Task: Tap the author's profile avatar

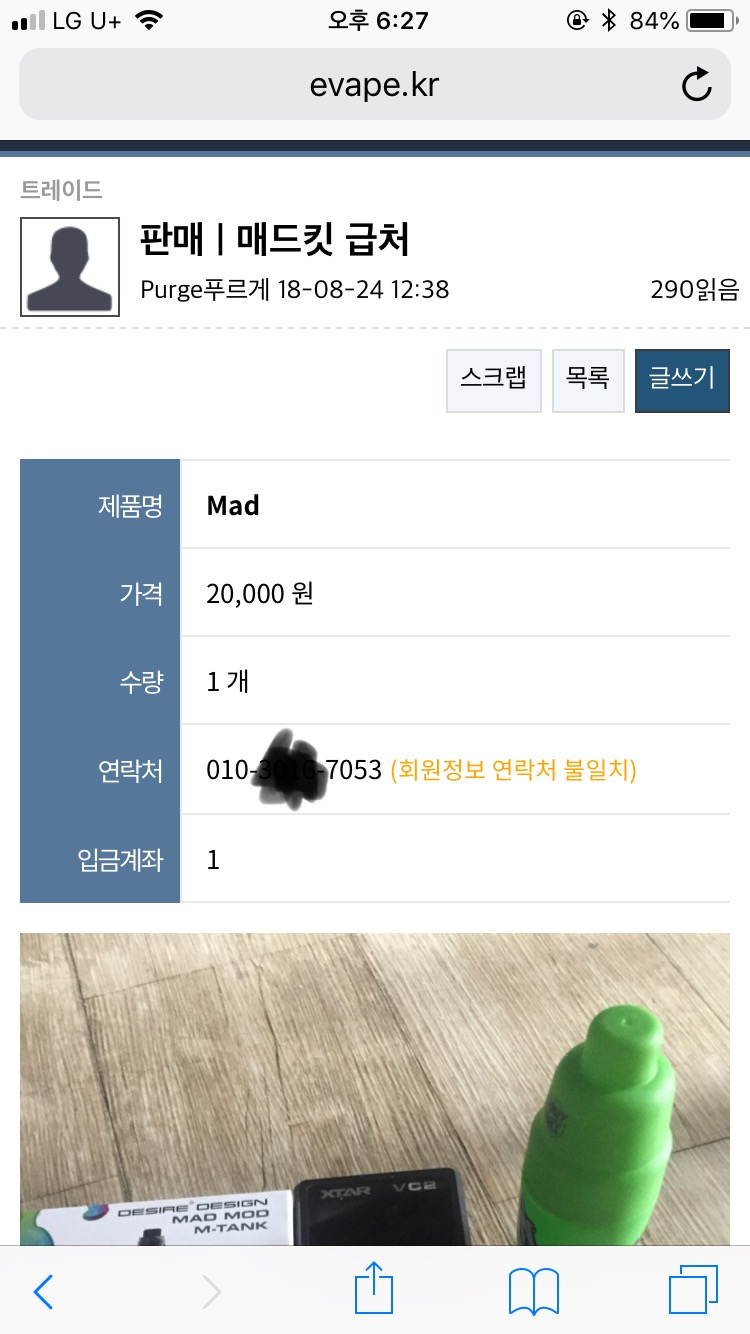Action: pyautogui.click(x=70, y=267)
